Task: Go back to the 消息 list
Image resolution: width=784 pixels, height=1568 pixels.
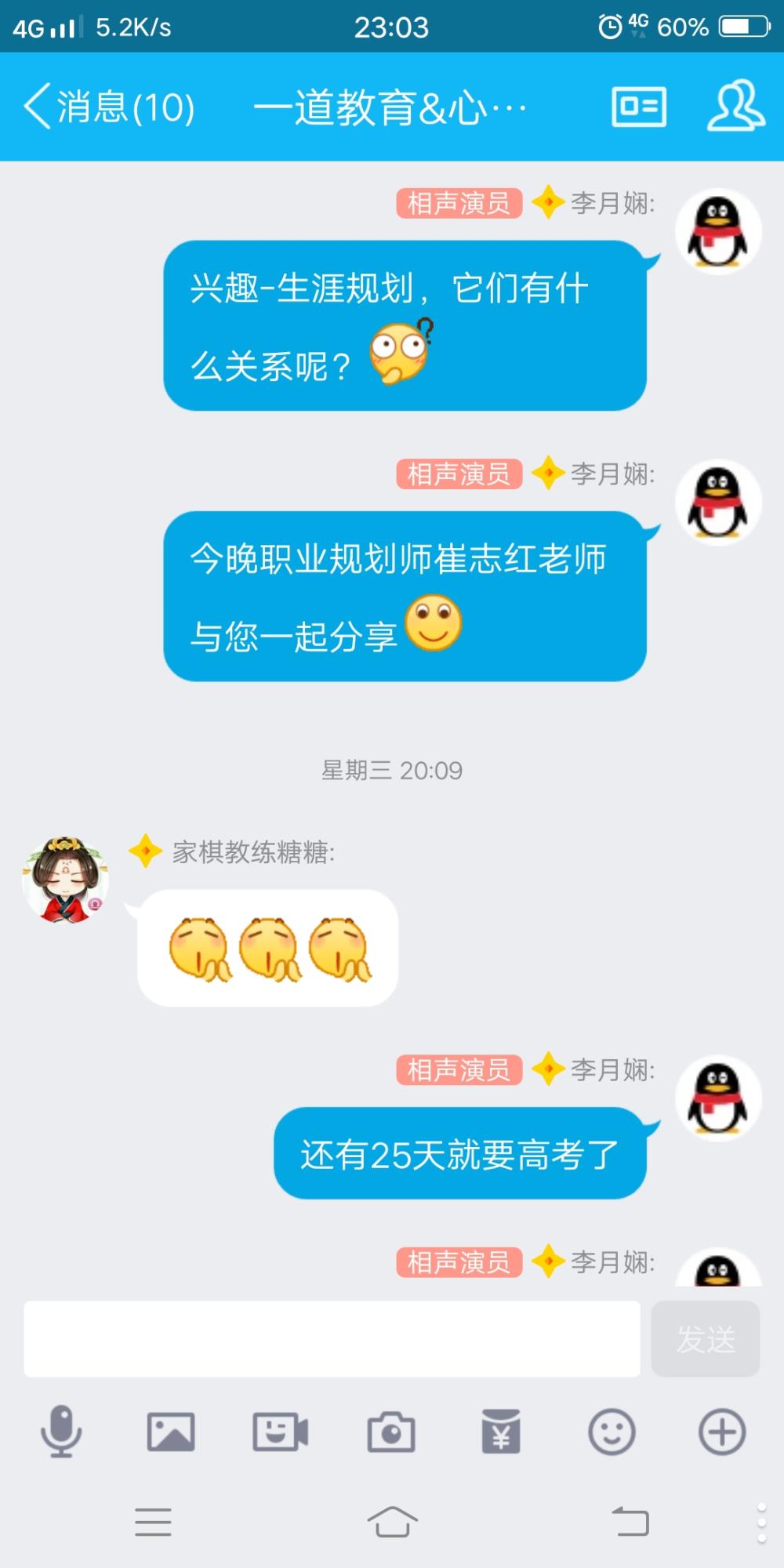Action: click(x=110, y=107)
